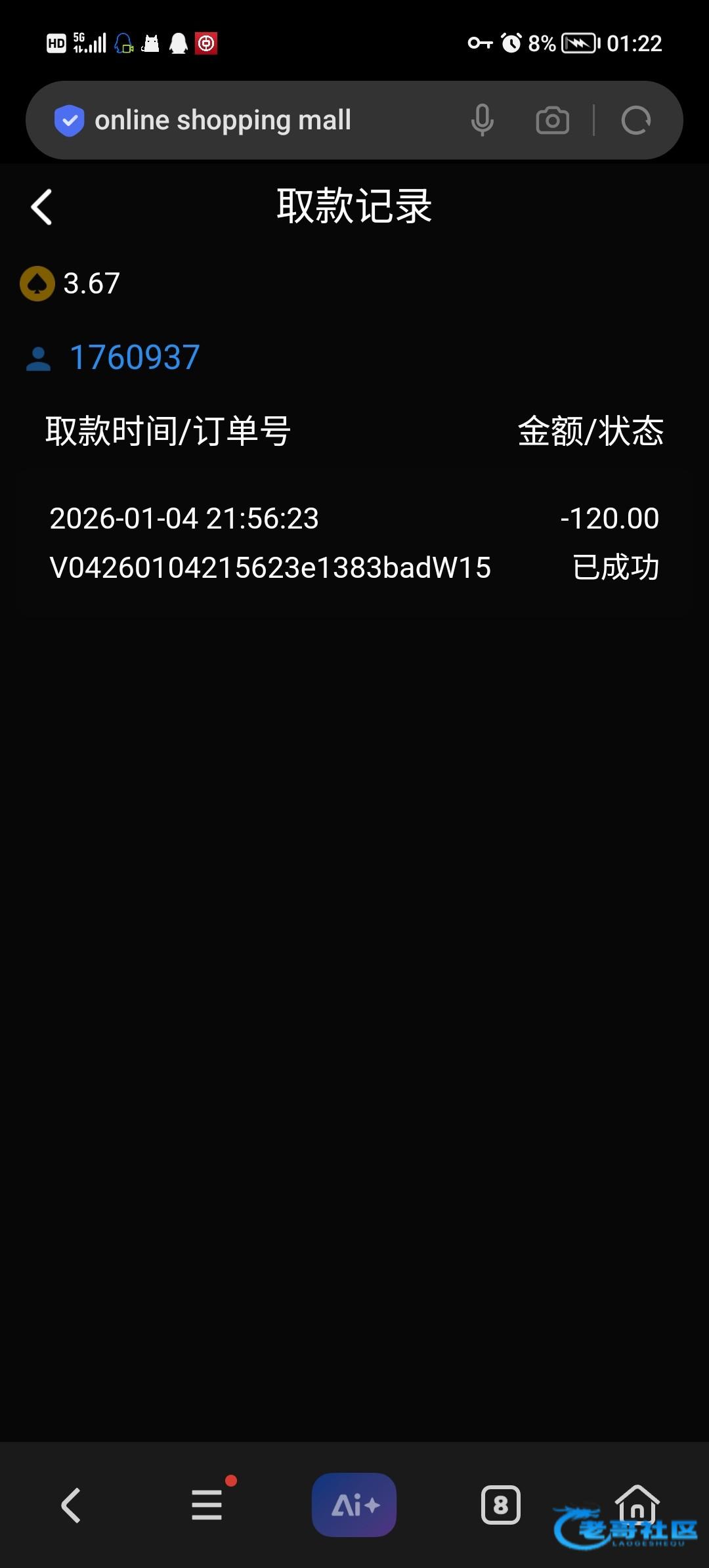Open the browser menu with three lines
The height and width of the screenshot is (1568, 709).
[207, 1504]
